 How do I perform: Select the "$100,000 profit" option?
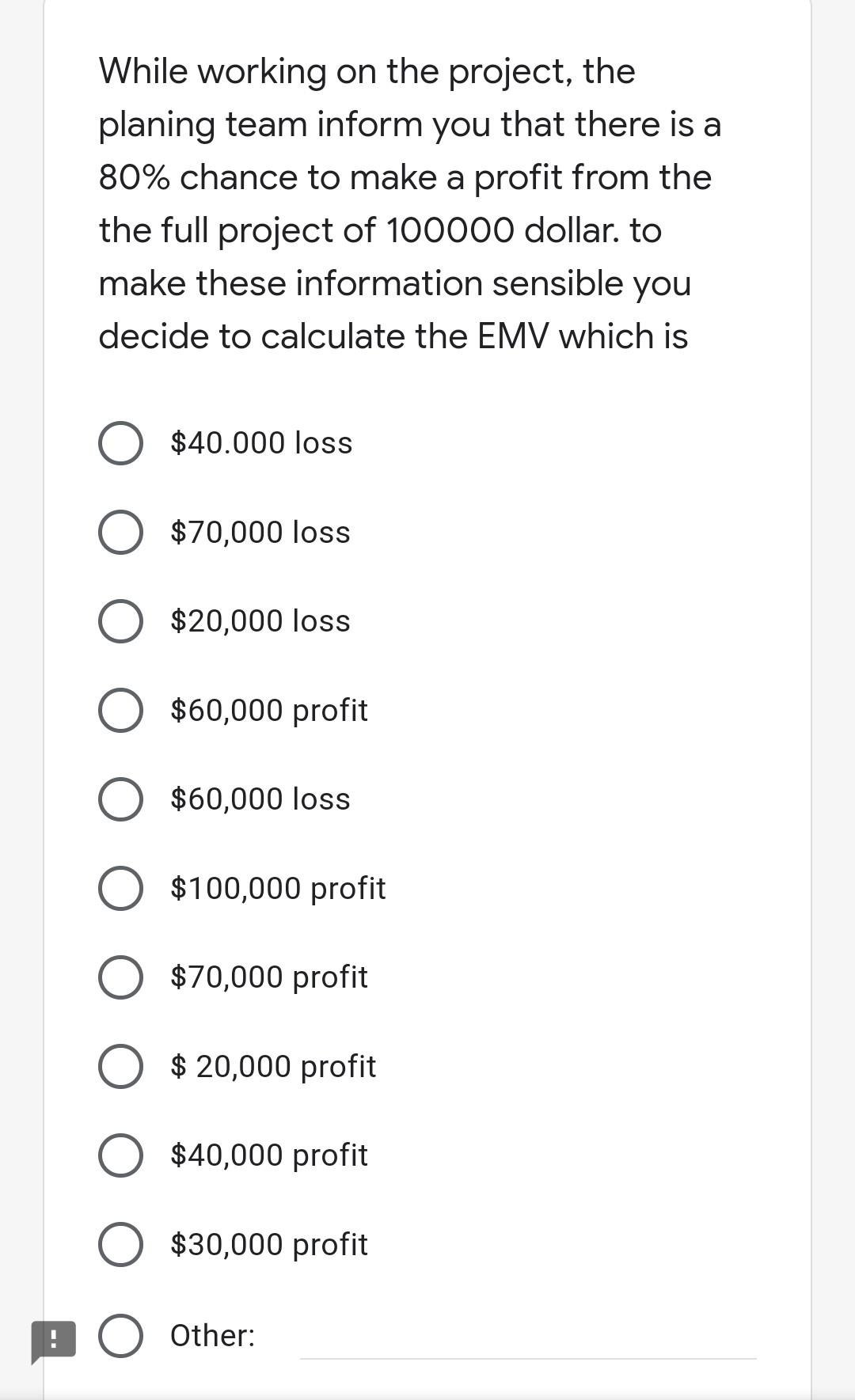point(120,889)
